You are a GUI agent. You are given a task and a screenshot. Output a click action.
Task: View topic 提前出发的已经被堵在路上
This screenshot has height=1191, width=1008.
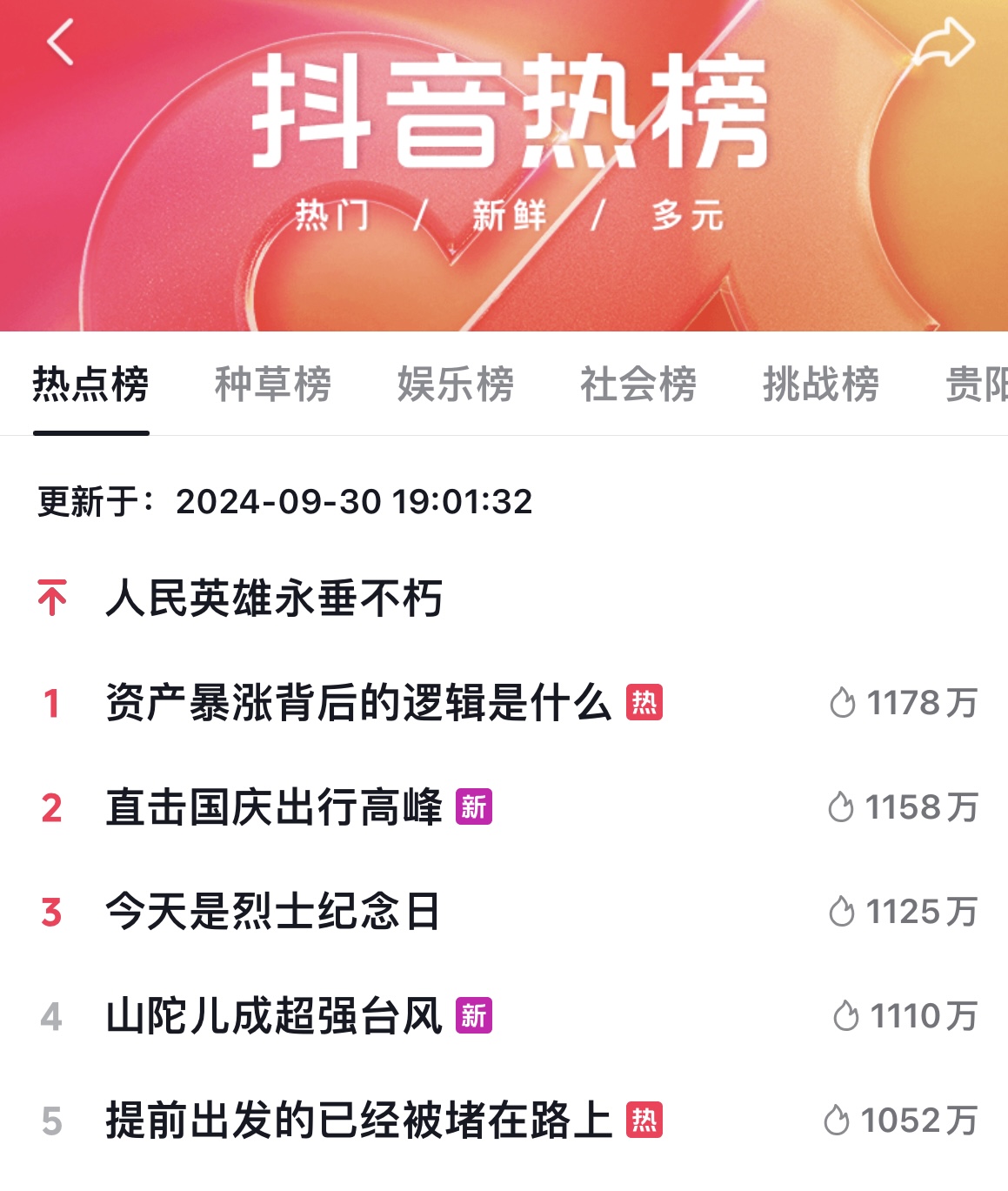[358, 1121]
